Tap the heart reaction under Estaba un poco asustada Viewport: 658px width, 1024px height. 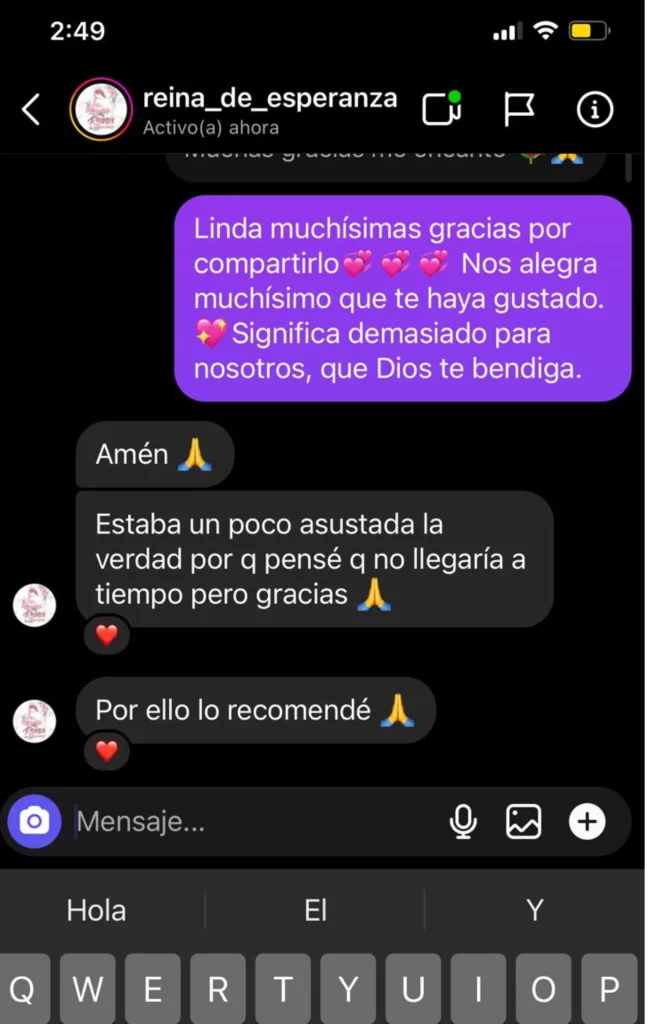coord(107,634)
